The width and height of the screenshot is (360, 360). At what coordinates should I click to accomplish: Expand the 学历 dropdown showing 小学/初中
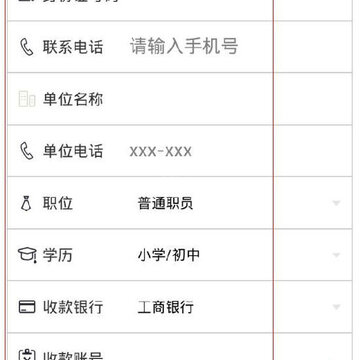(239, 255)
